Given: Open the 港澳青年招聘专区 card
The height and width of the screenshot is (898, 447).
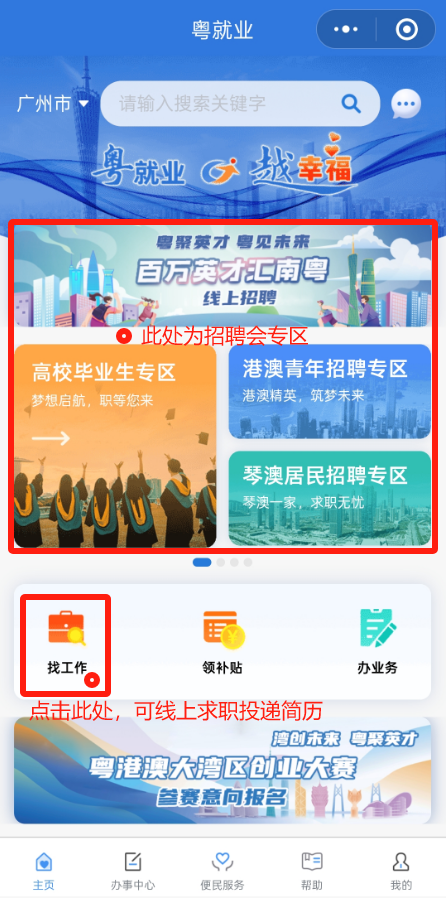Looking at the screenshot, I should [330, 391].
